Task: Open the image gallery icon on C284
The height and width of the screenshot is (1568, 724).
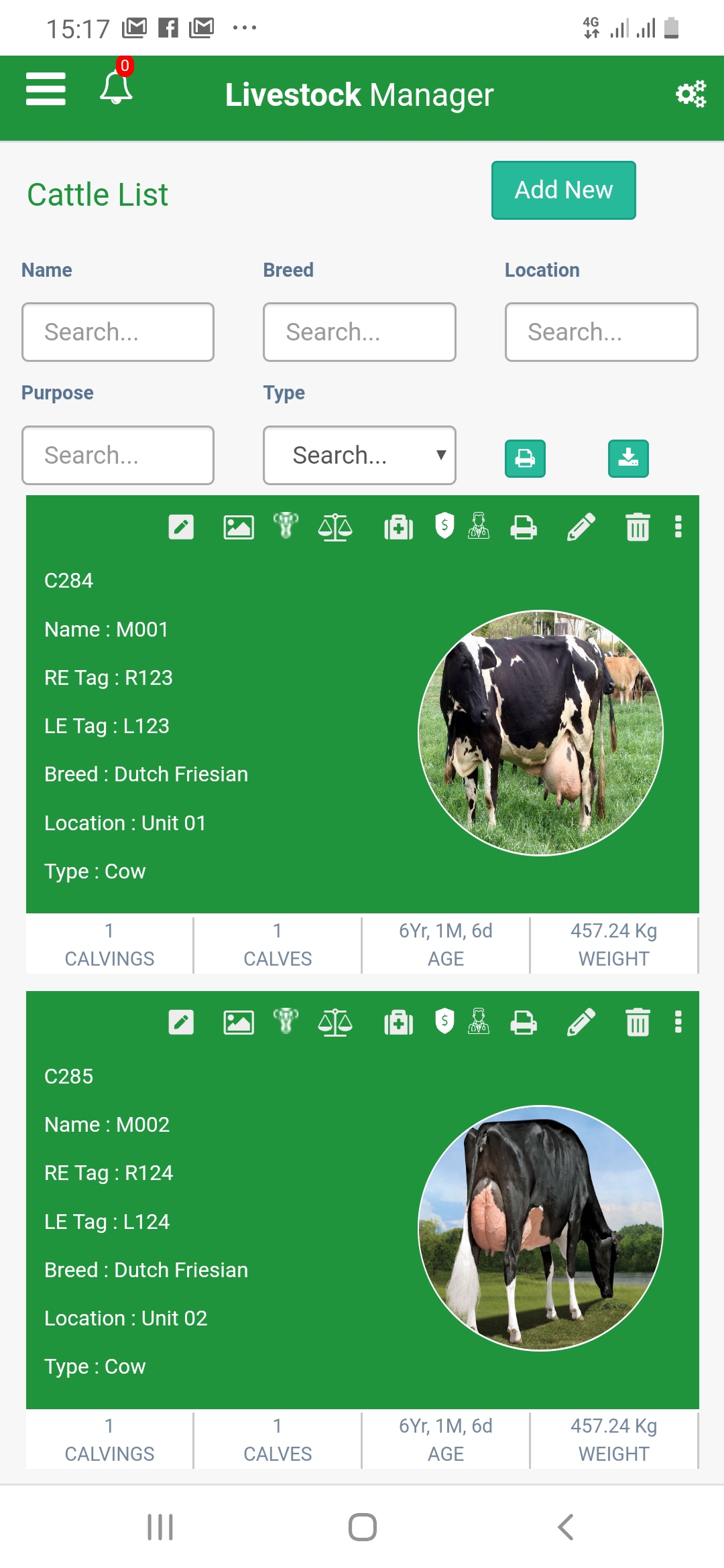Action: tap(239, 527)
